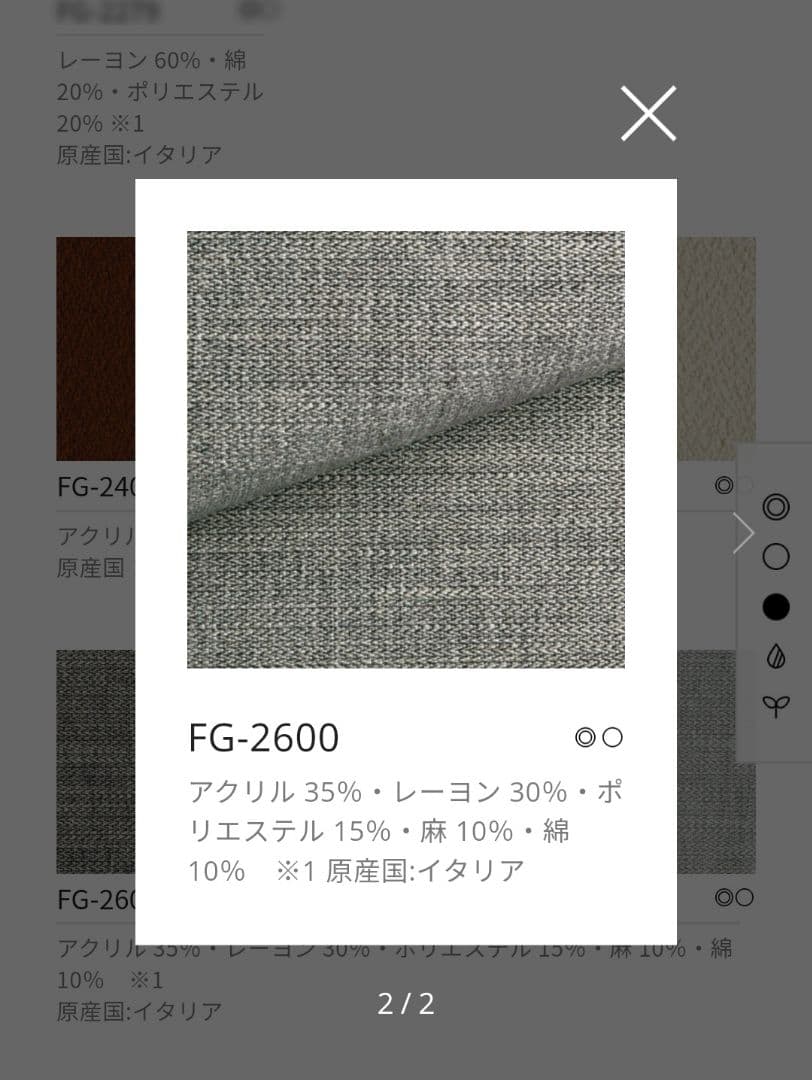Click the page indicator 2 / 2
This screenshot has height=1080, width=812.
(404, 1001)
